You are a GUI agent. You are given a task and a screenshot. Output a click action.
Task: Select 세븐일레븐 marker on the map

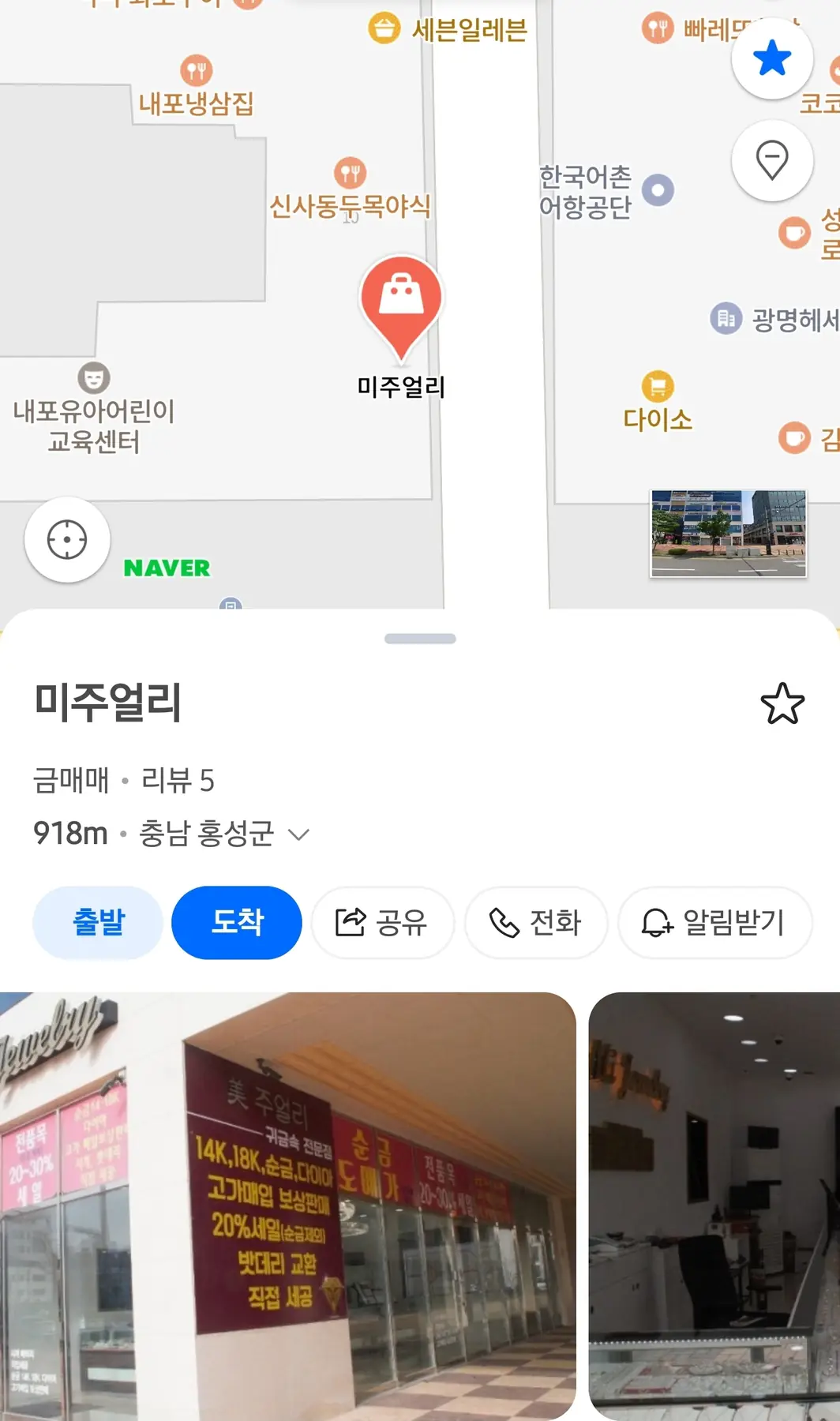(x=384, y=29)
